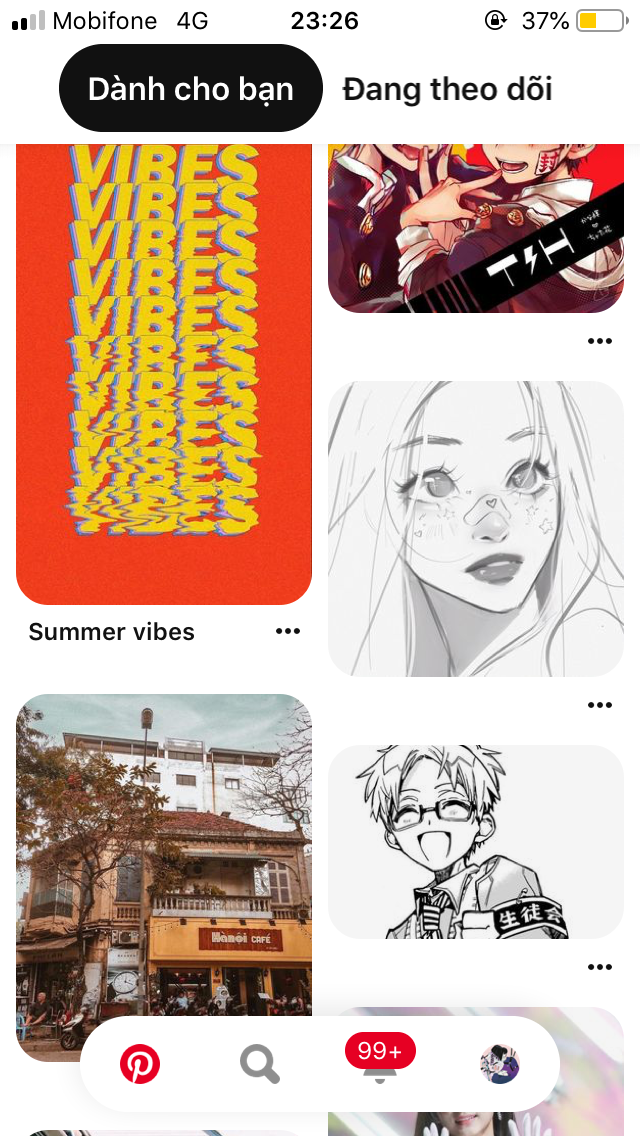Select the Dành cho bạn tab
This screenshot has height=1136, width=640.
[x=190, y=89]
